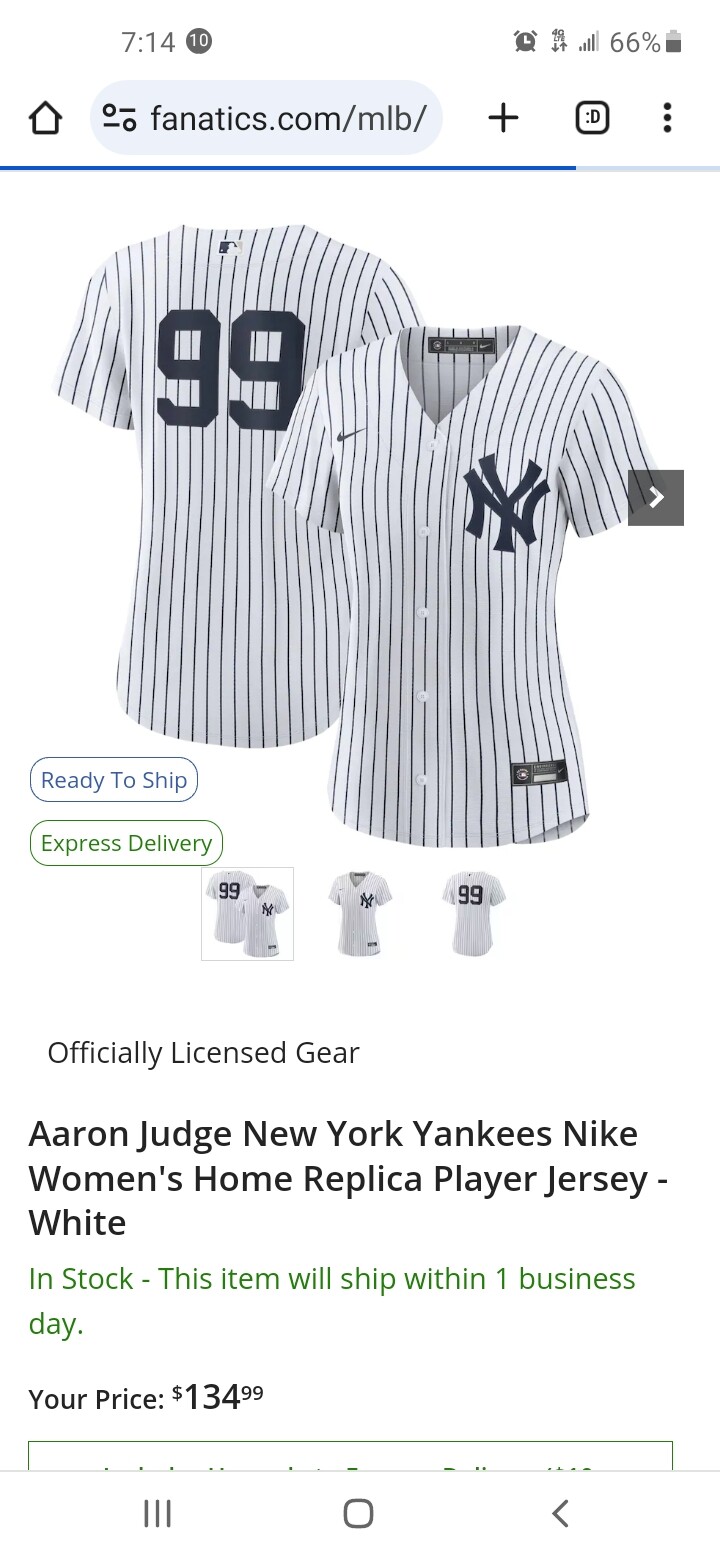Go back using the system back button

coord(560,1513)
